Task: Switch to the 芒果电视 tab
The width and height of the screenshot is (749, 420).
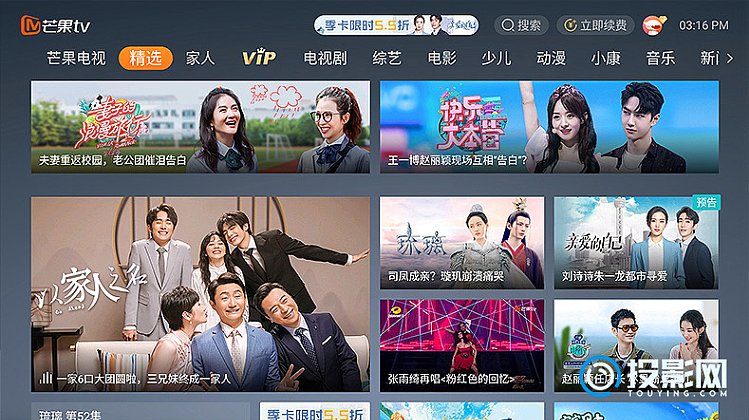Action: [x=76, y=58]
